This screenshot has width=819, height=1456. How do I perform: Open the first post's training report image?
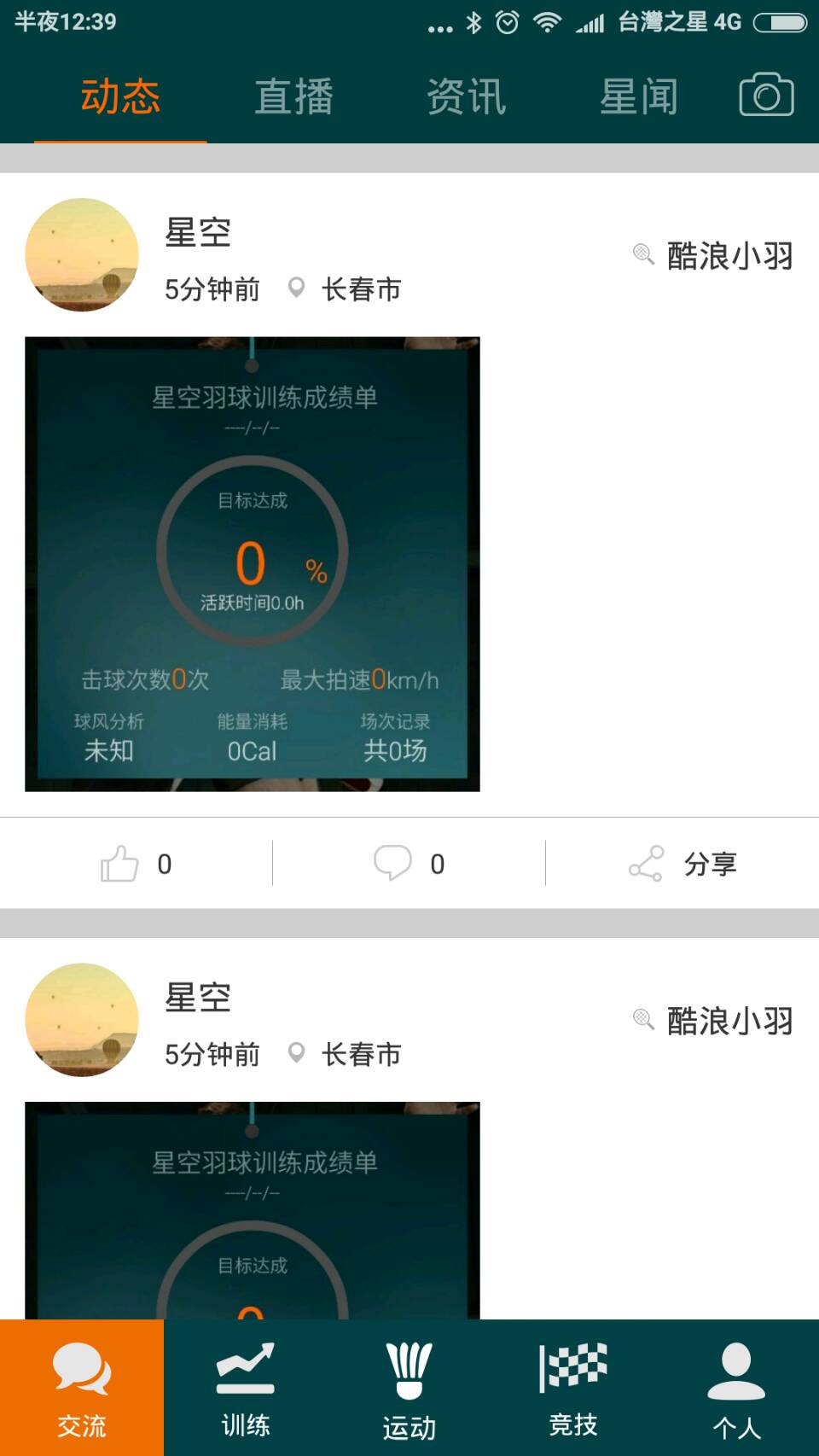[253, 564]
